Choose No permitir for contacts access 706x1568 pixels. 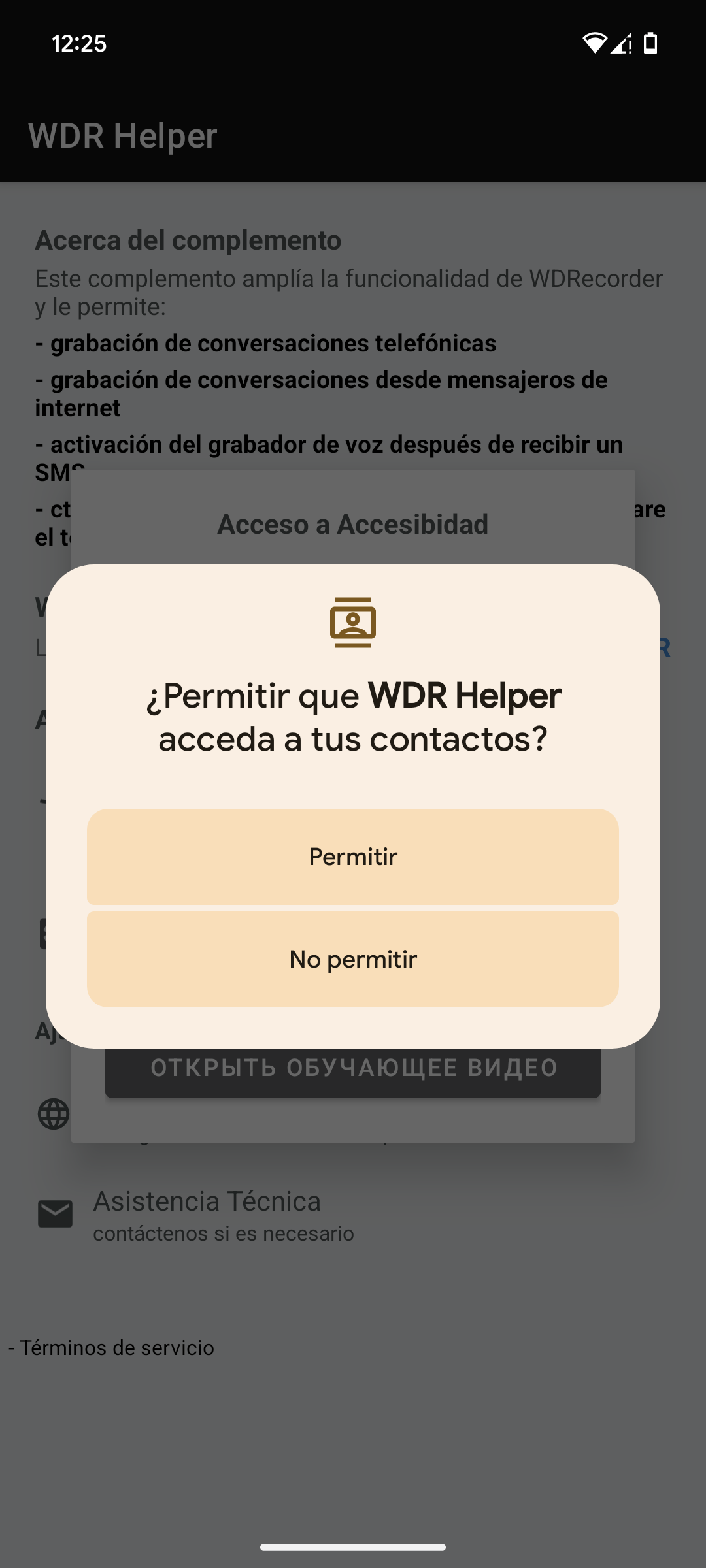point(353,959)
